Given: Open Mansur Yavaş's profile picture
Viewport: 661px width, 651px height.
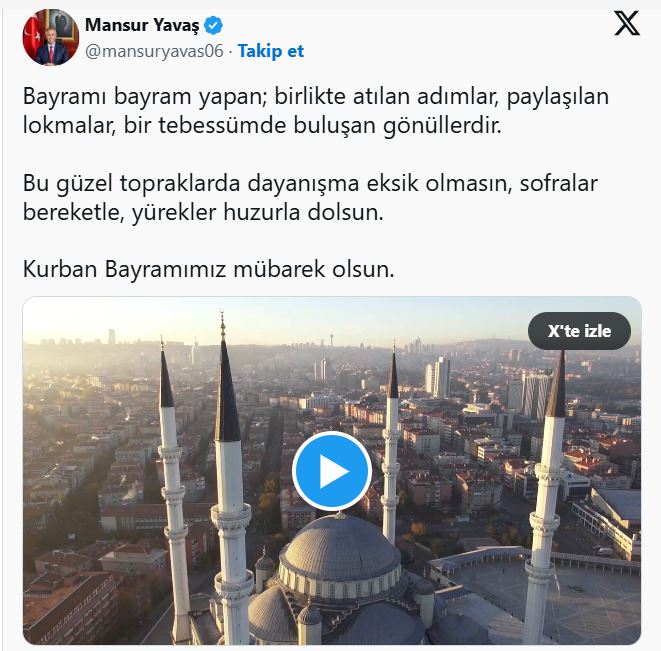Looking at the screenshot, I should (50, 37).
